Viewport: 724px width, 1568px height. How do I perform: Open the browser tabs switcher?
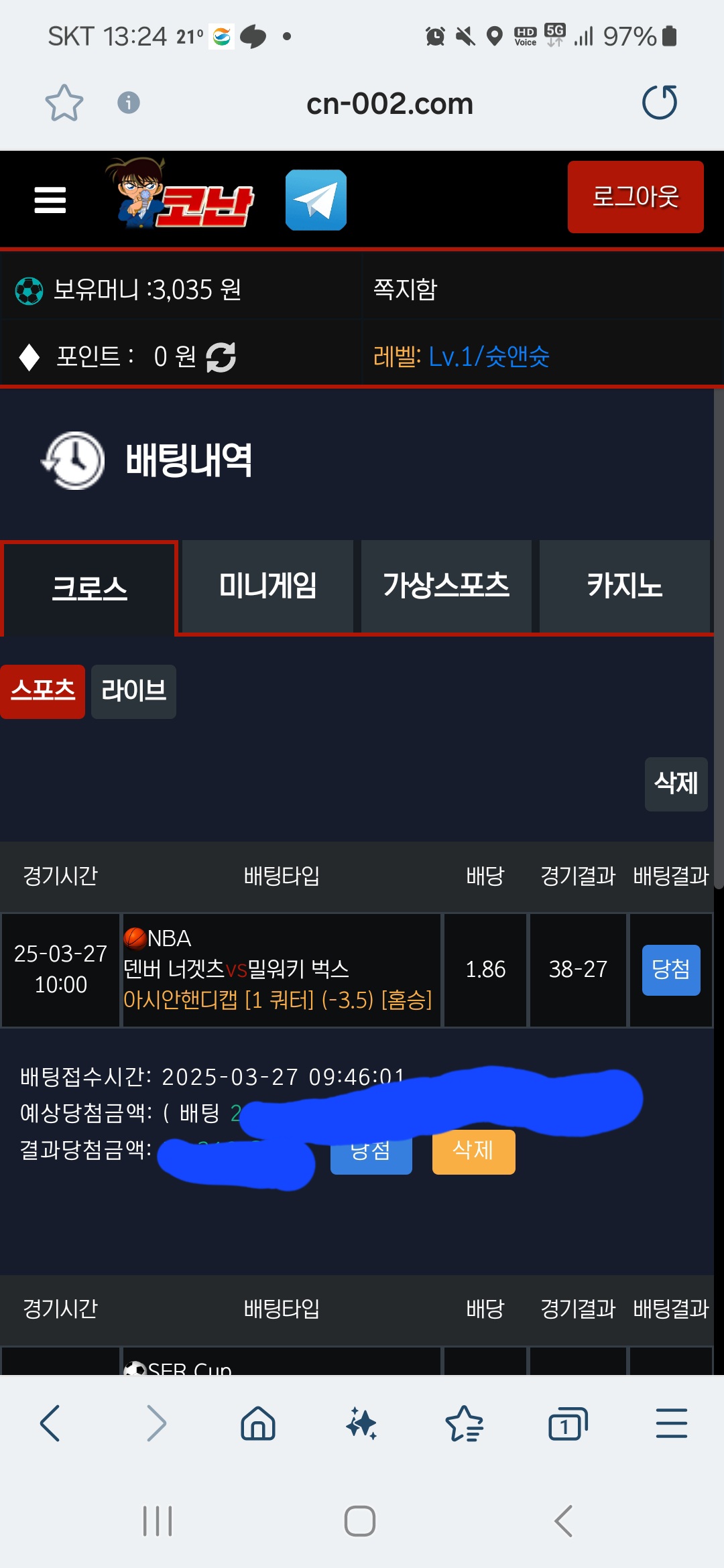[568, 1423]
